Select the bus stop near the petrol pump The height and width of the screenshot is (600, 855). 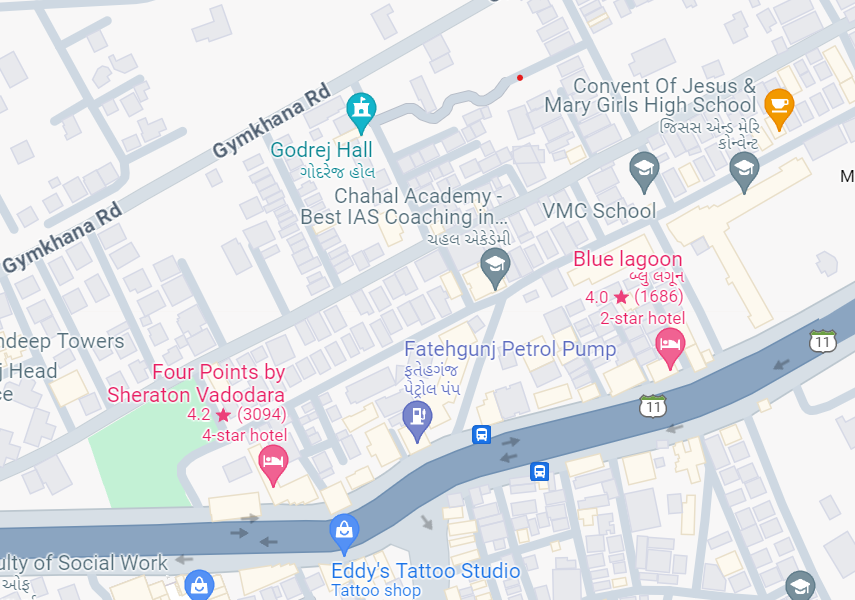(x=482, y=435)
